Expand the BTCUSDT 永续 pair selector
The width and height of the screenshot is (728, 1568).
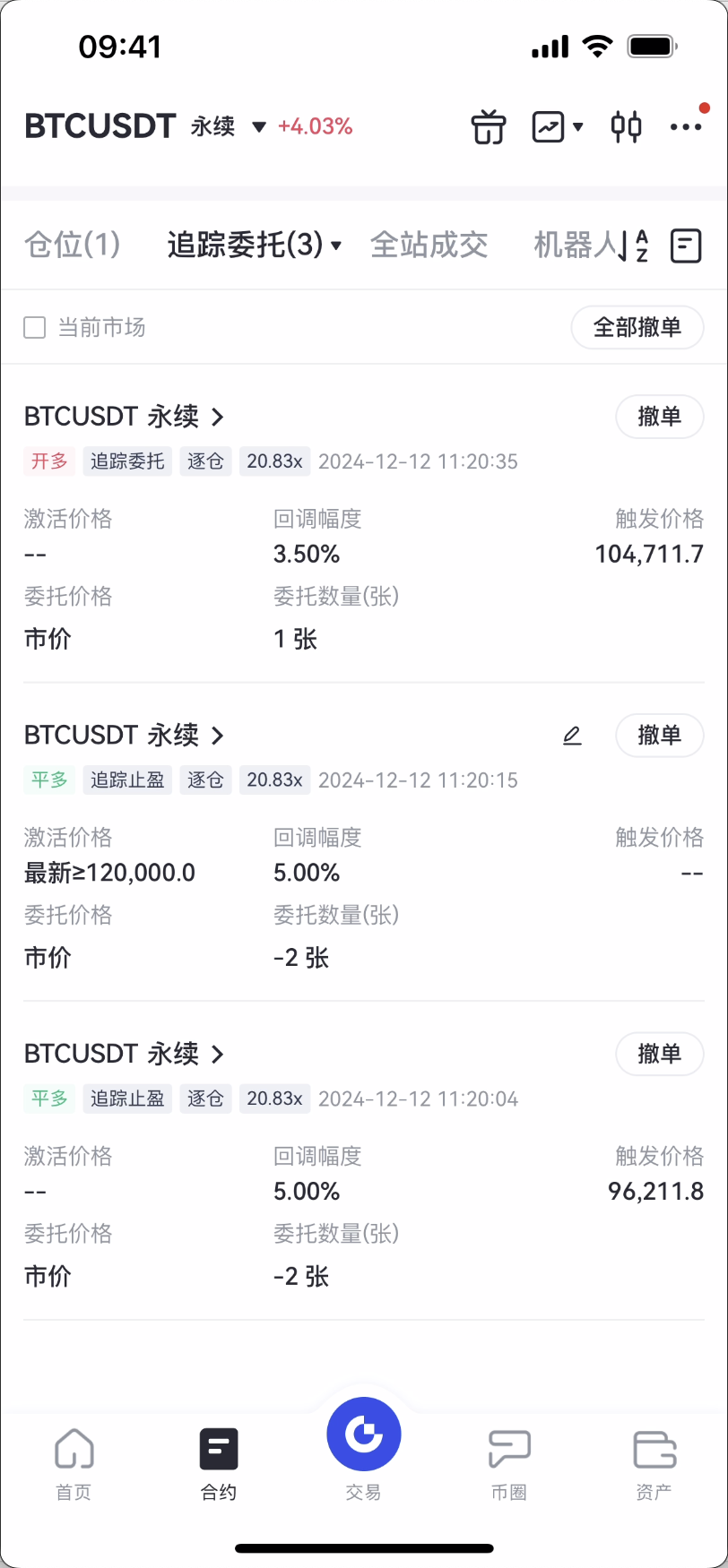tap(258, 127)
